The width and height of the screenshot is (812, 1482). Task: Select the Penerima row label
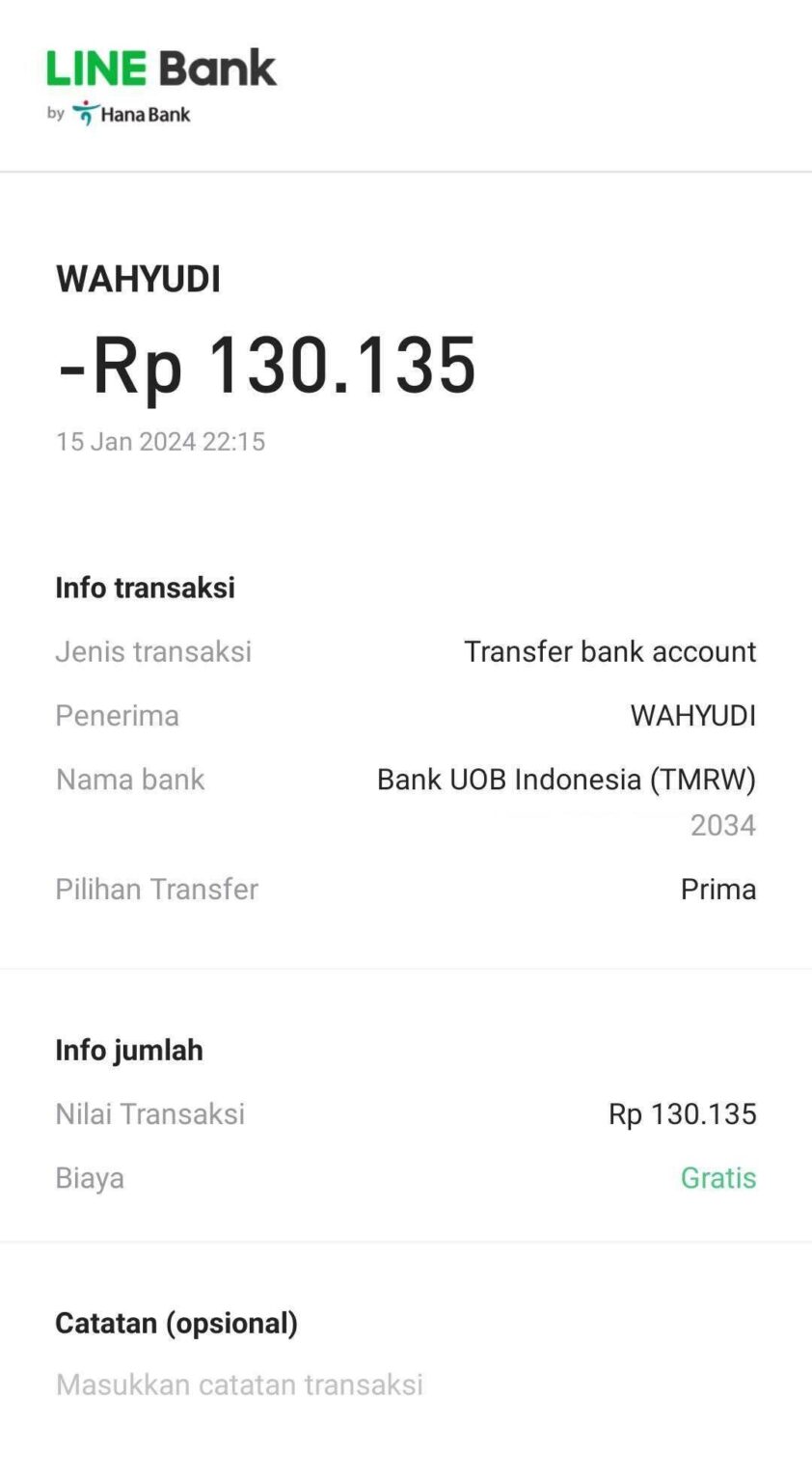117,715
